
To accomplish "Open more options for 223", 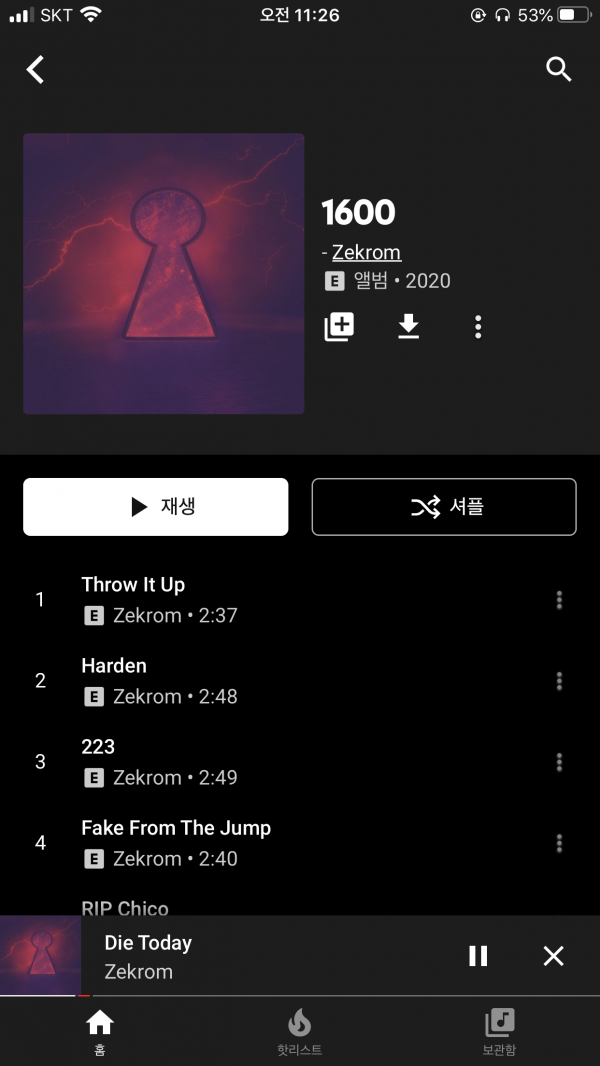I will (x=559, y=762).
